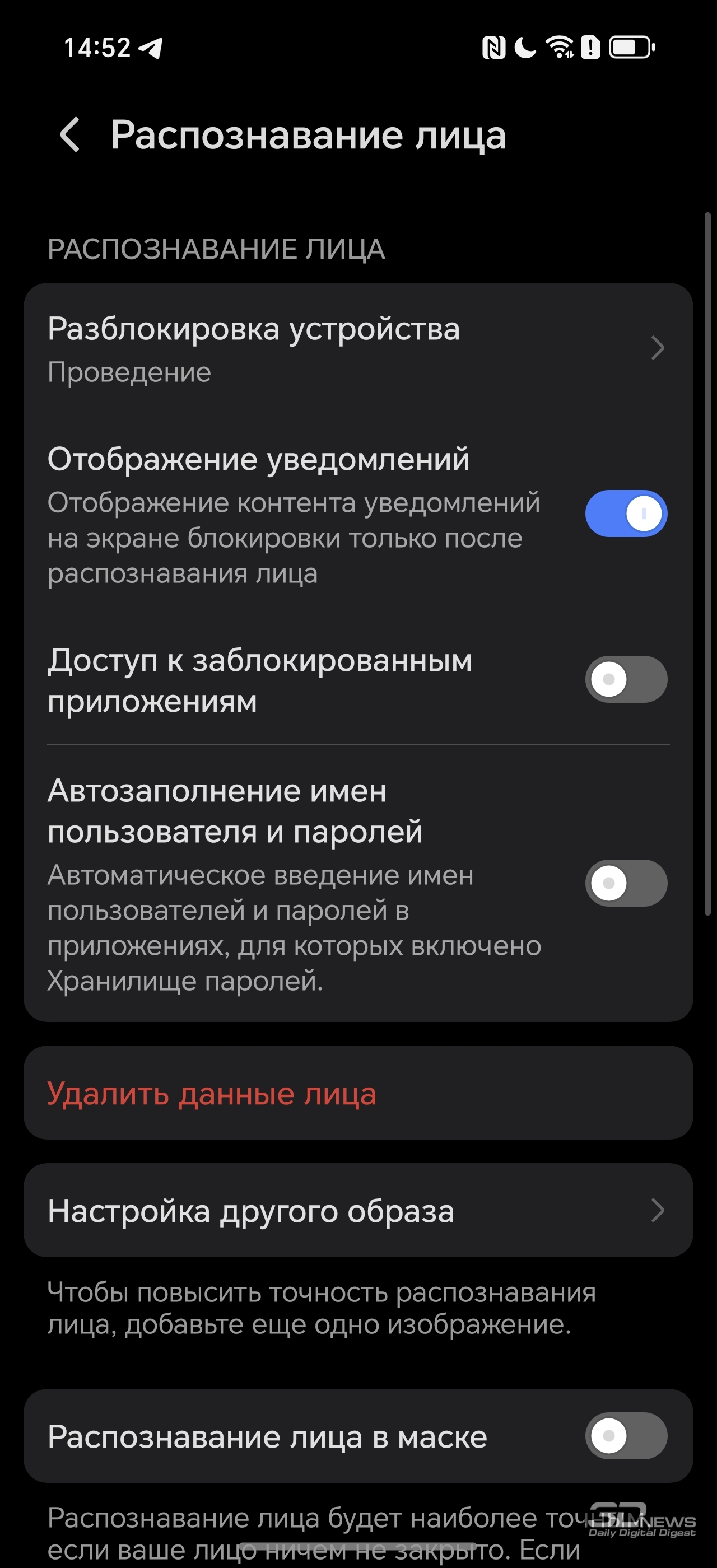Turn on Автозаполнение имен пользователя и паролей

626,883
